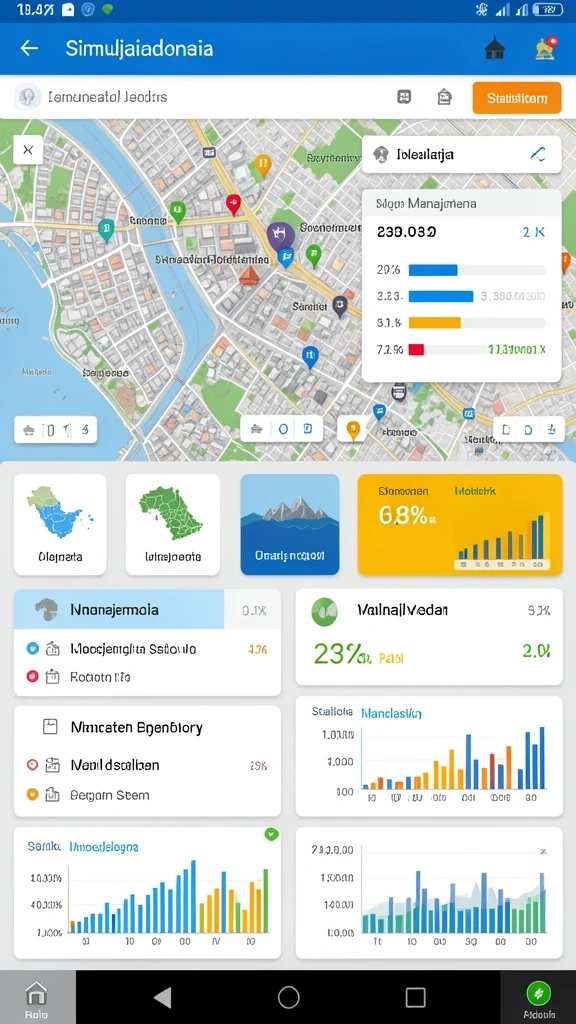Tap the house icon in the app bar
This screenshot has width=576, height=1024.
(495, 49)
